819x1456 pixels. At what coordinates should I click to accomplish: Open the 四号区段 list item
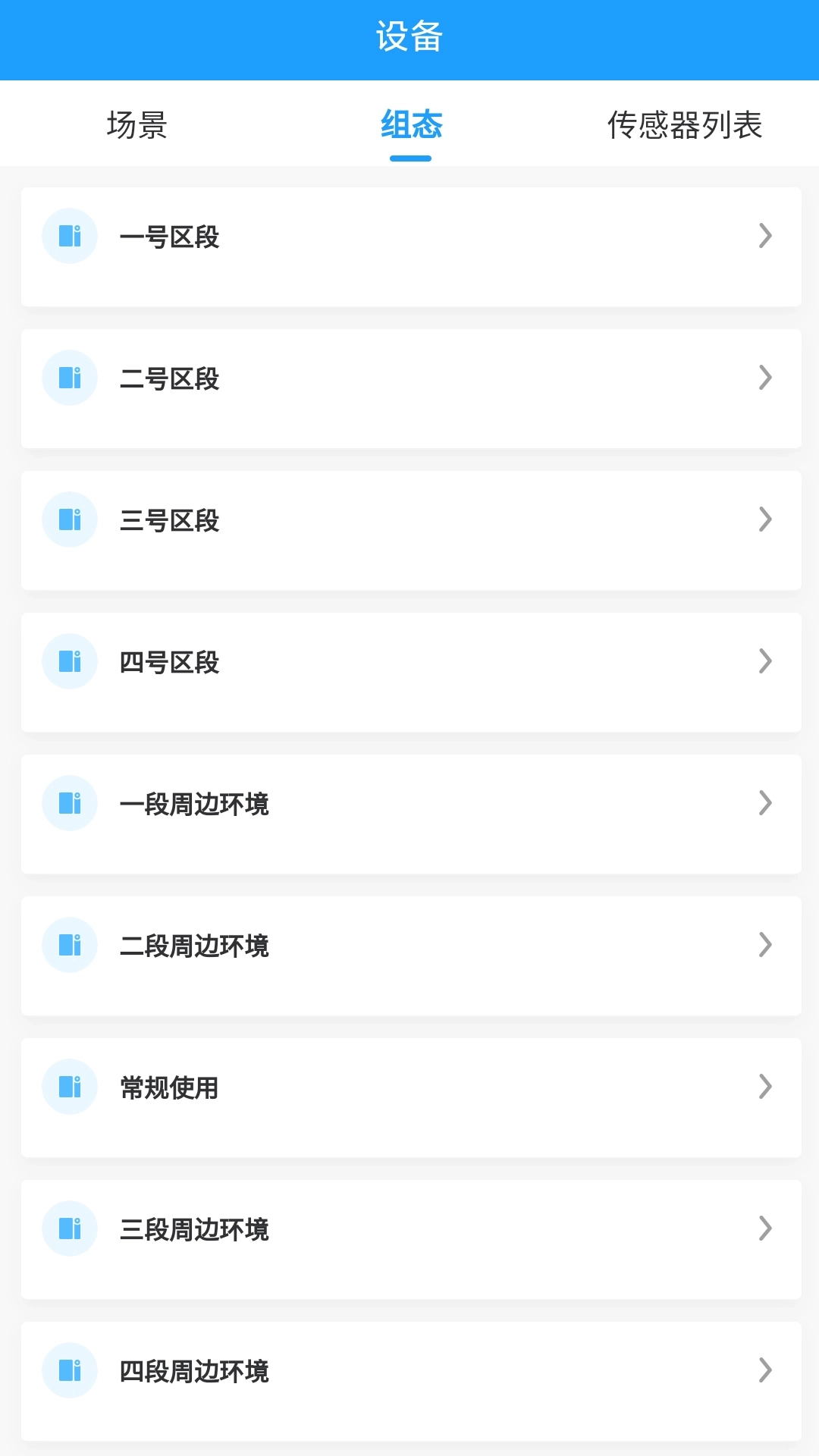[x=409, y=661]
